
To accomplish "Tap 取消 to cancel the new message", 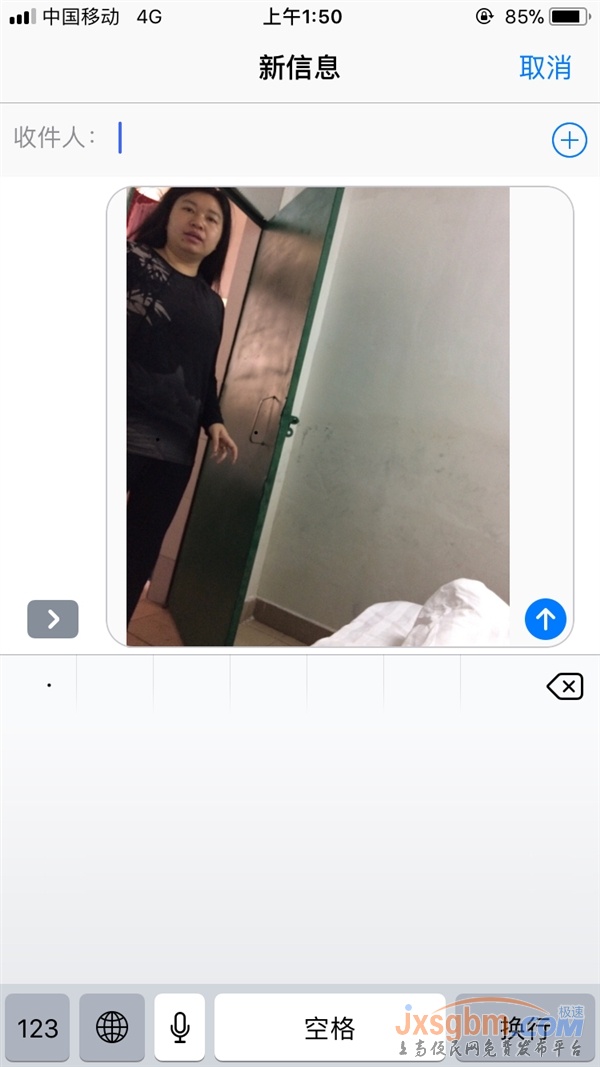I will pyautogui.click(x=545, y=68).
